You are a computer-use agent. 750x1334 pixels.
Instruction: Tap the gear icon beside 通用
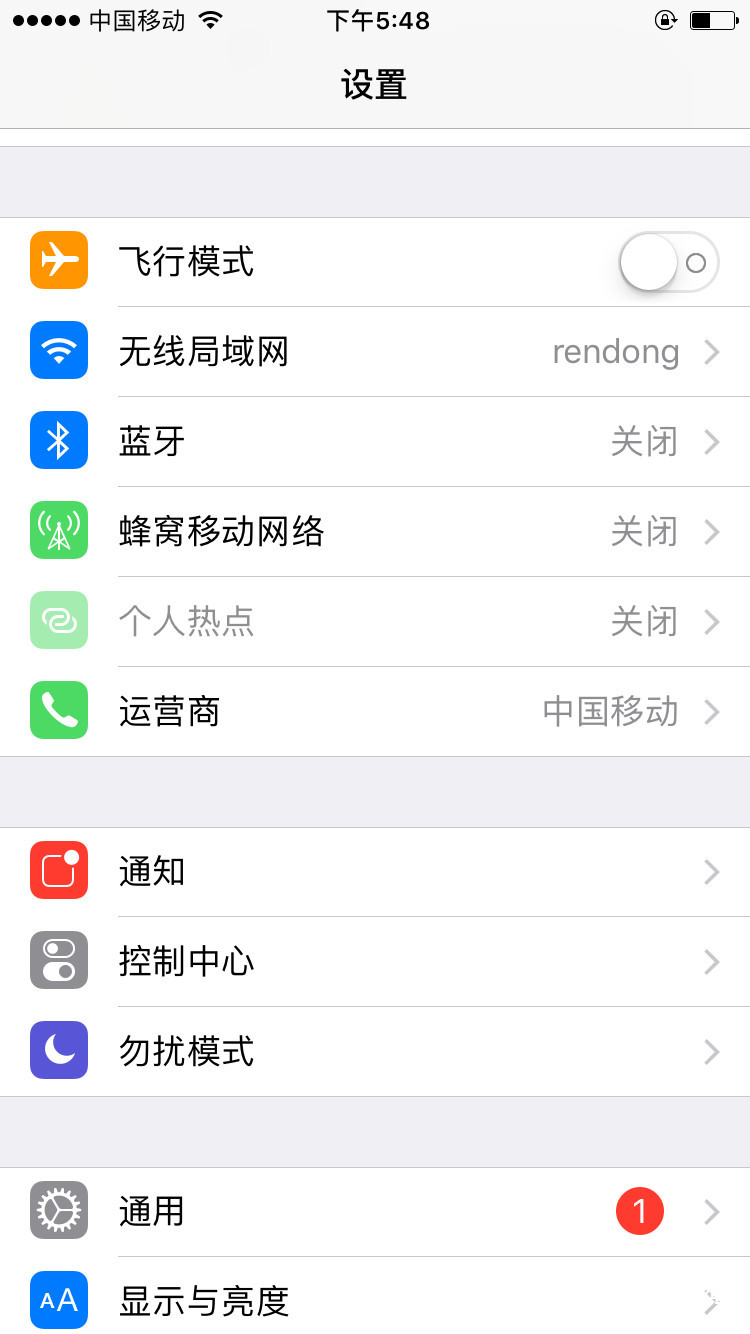pyautogui.click(x=58, y=1211)
